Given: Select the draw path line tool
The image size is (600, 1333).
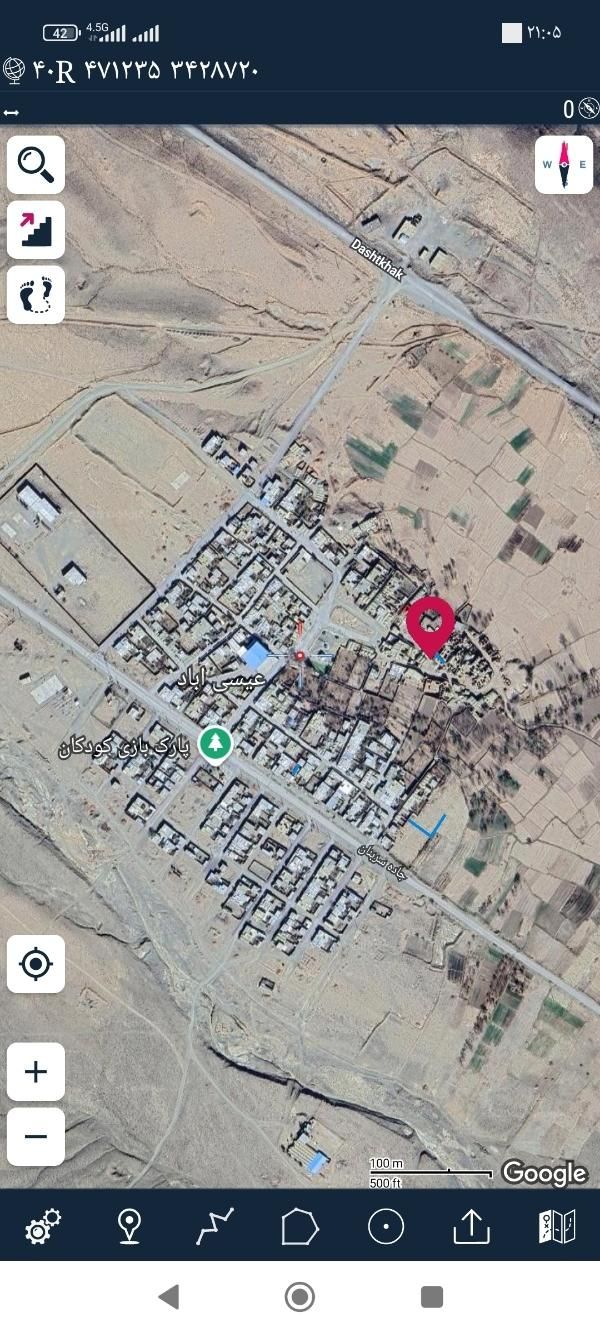Looking at the screenshot, I should click(x=214, y=1226).
